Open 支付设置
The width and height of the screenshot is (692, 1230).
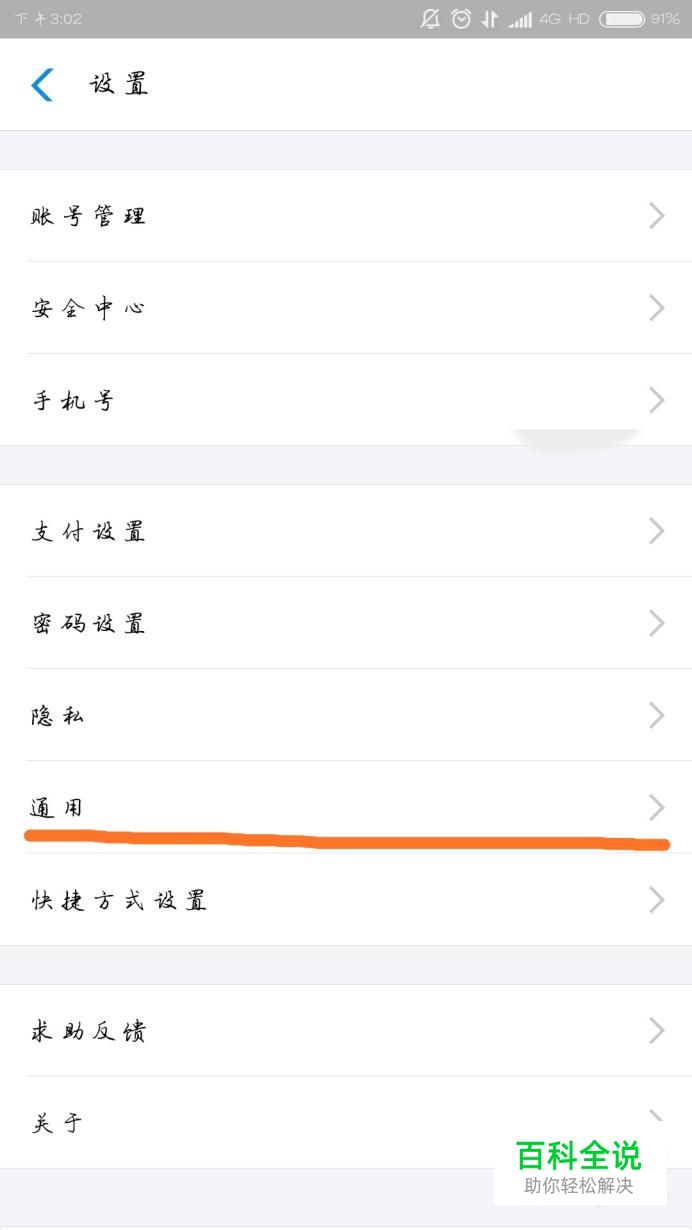[x=346, y=531]
